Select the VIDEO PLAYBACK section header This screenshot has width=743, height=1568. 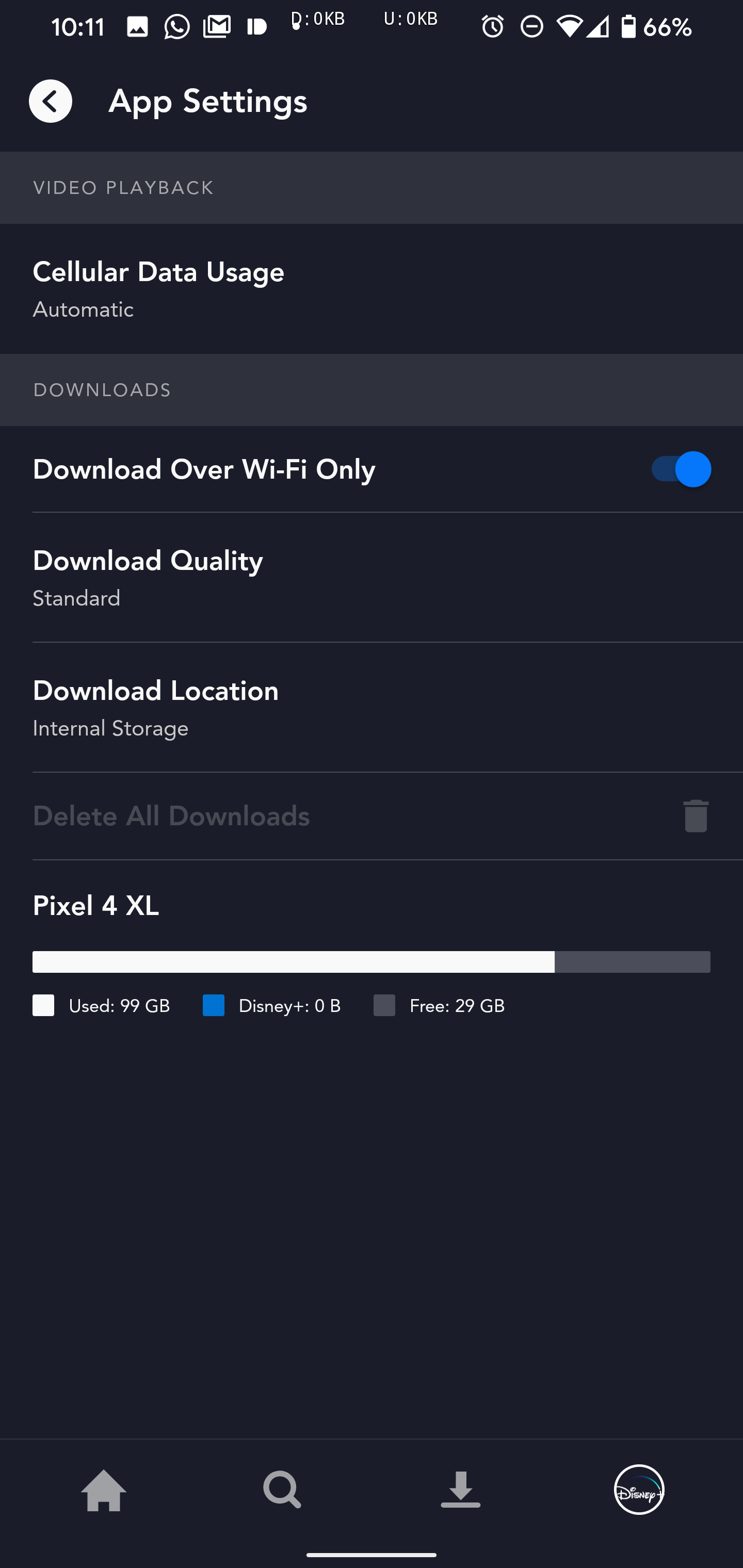coord(123,187)
